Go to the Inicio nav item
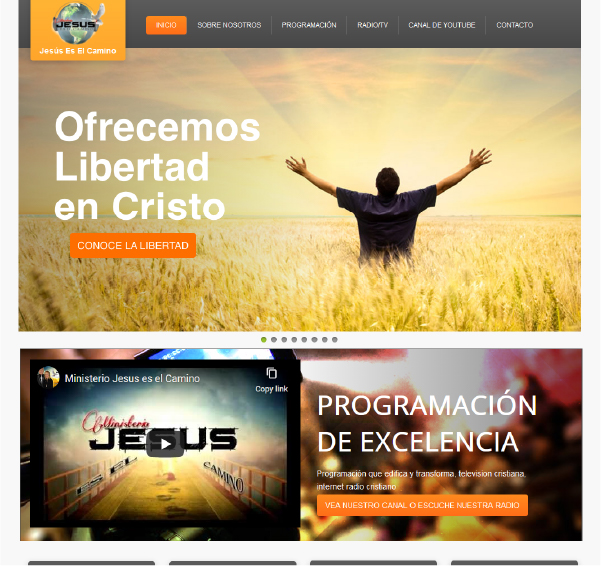Viewport: 601px width, 566px height. (166, 25)
